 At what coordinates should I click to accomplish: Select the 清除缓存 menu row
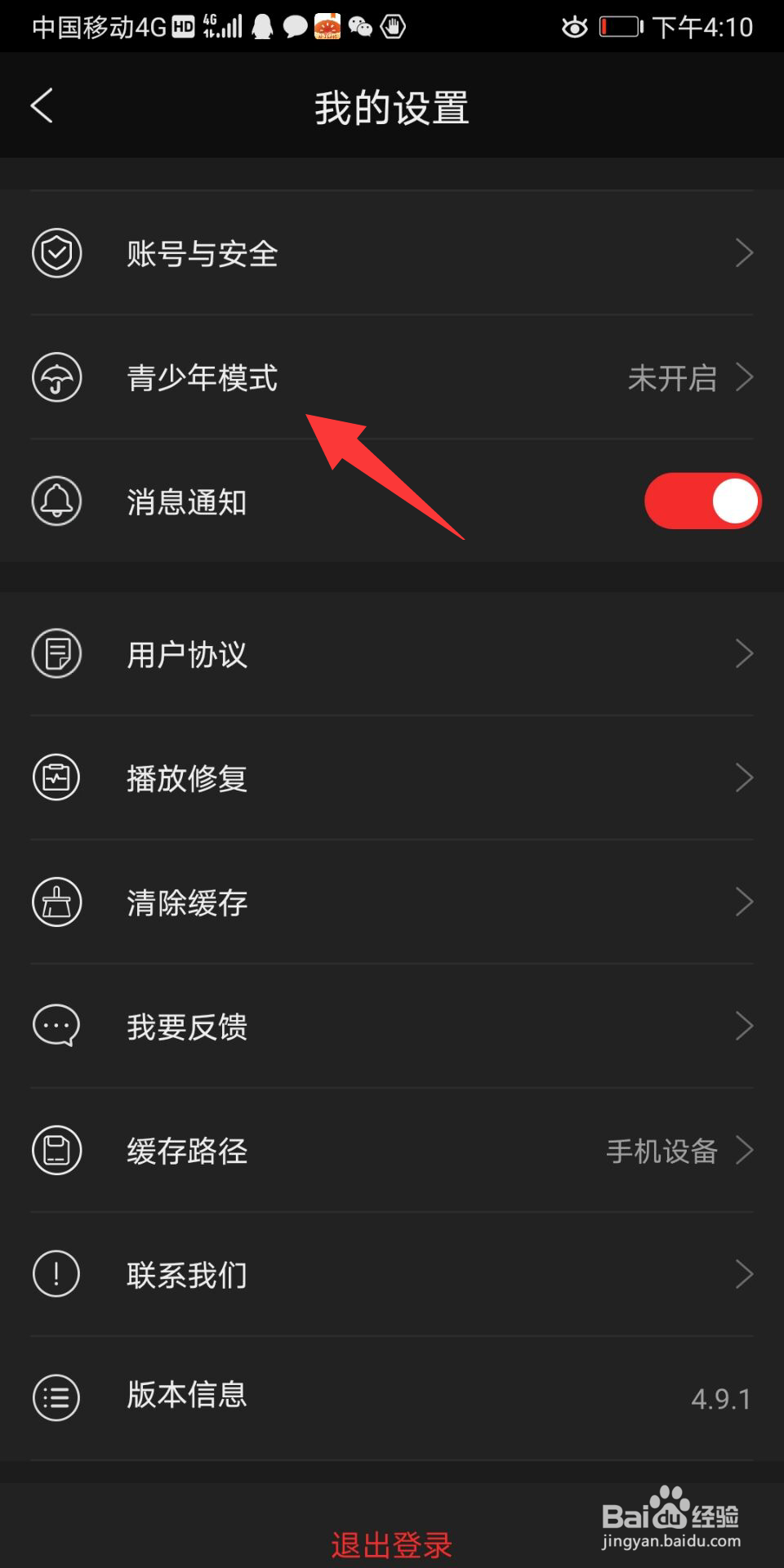pyautogui.click(x=392, y=902)
